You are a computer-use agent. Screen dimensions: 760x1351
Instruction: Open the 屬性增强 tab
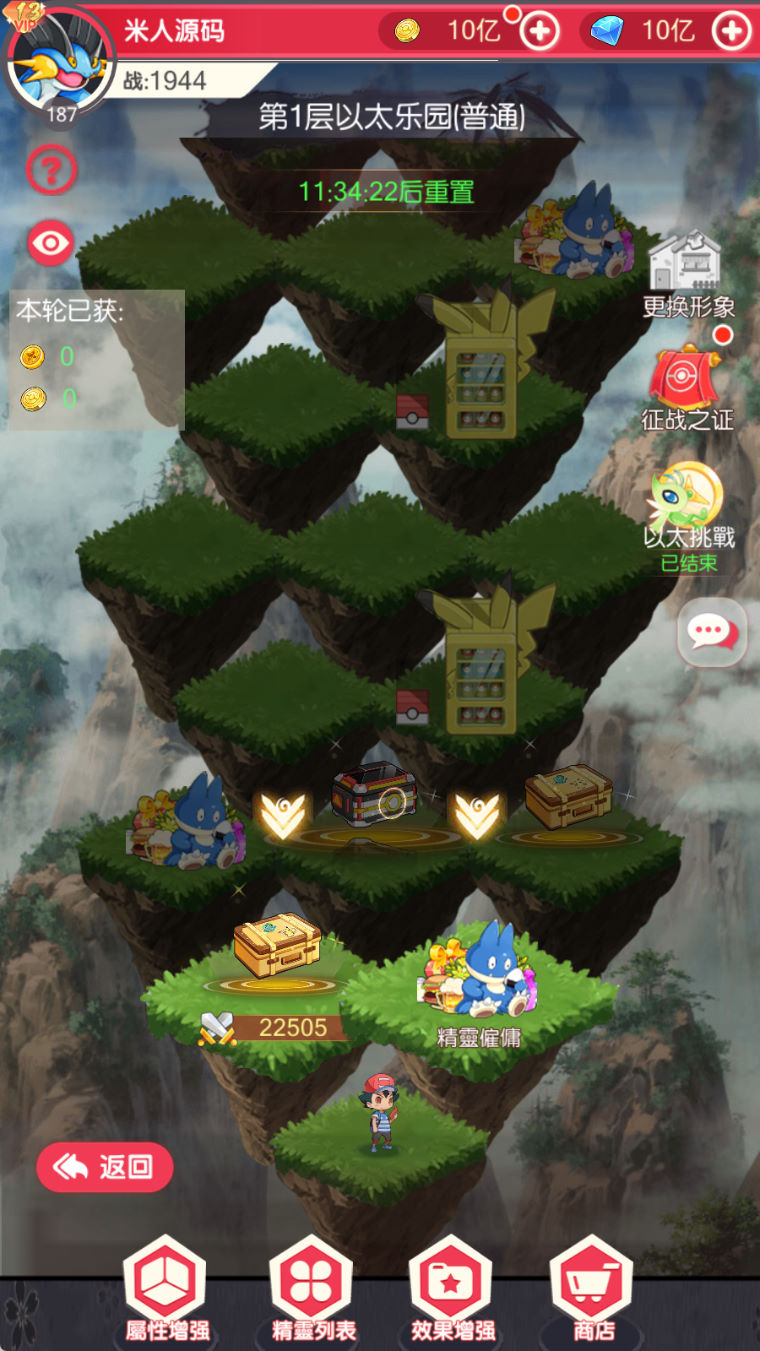point(165,1290)
